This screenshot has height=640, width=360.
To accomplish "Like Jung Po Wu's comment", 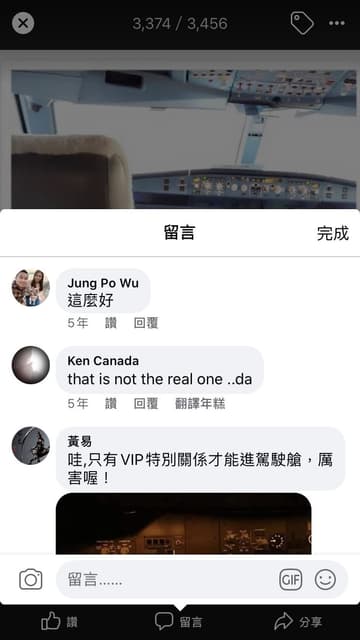I will coord(111,323).
